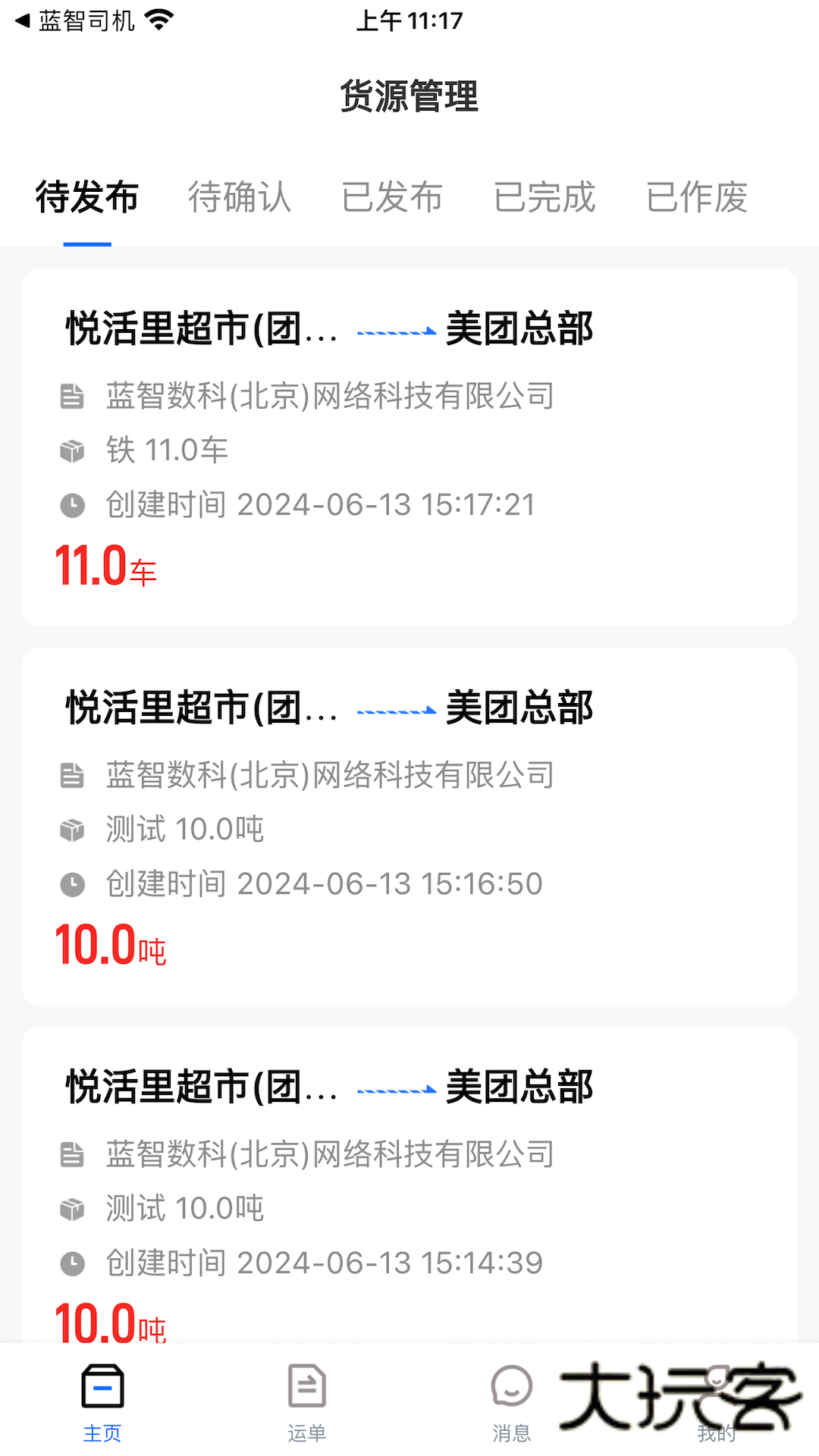Select the 待发布 tab
This screenshot has width=819, height=1456.
[85, 197]
